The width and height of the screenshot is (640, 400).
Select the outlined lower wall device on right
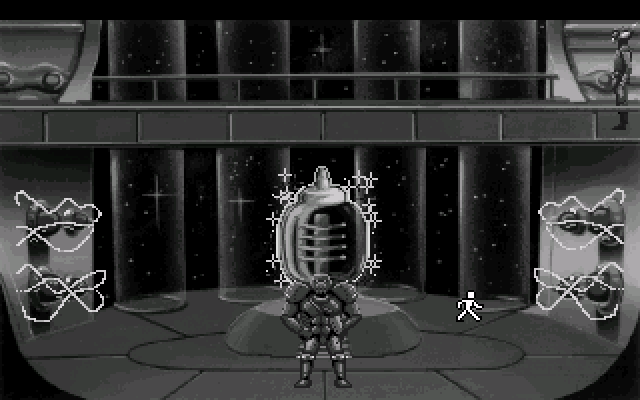coord(579,287)
